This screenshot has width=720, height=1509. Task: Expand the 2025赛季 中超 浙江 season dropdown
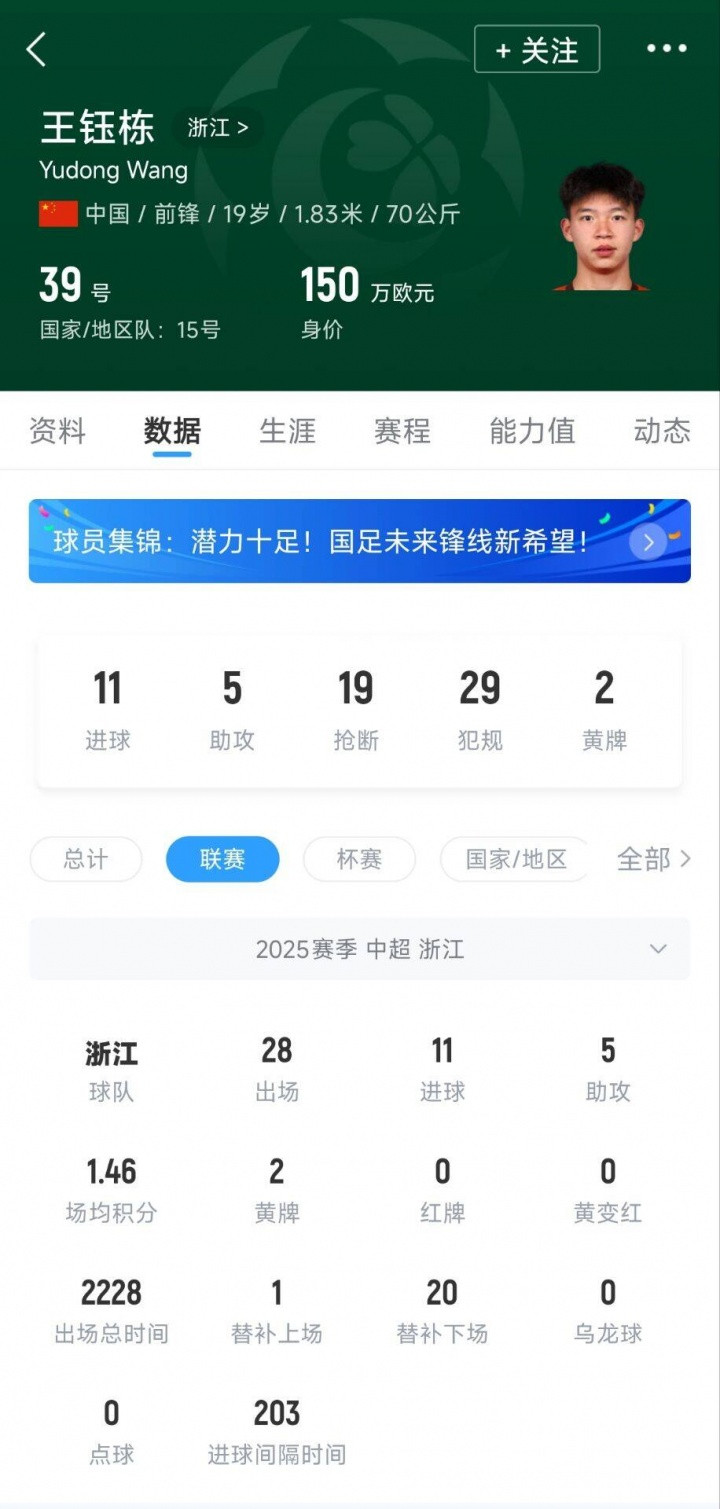pos(359,949)
